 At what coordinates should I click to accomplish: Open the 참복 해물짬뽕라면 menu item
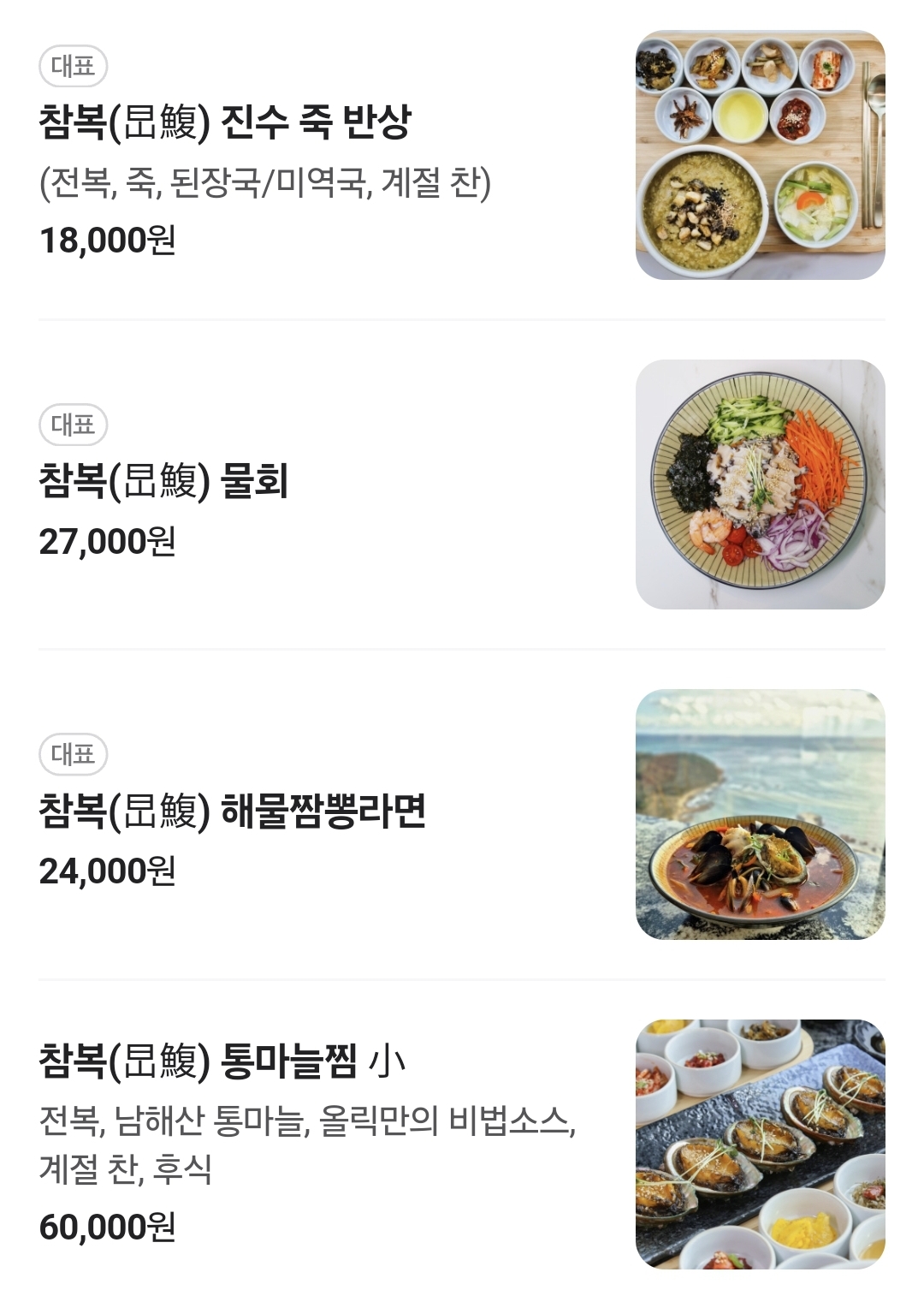click(232, 811)
